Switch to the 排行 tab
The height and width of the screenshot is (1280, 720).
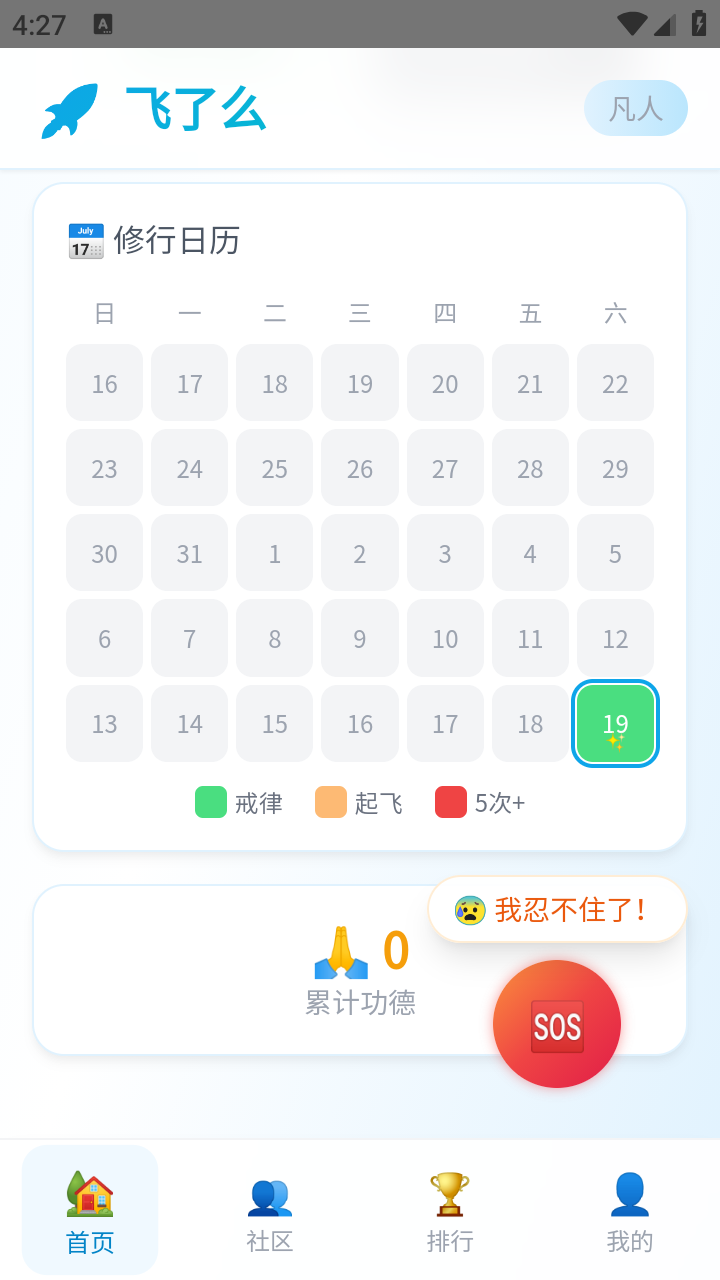click(x=449, y=1210)
